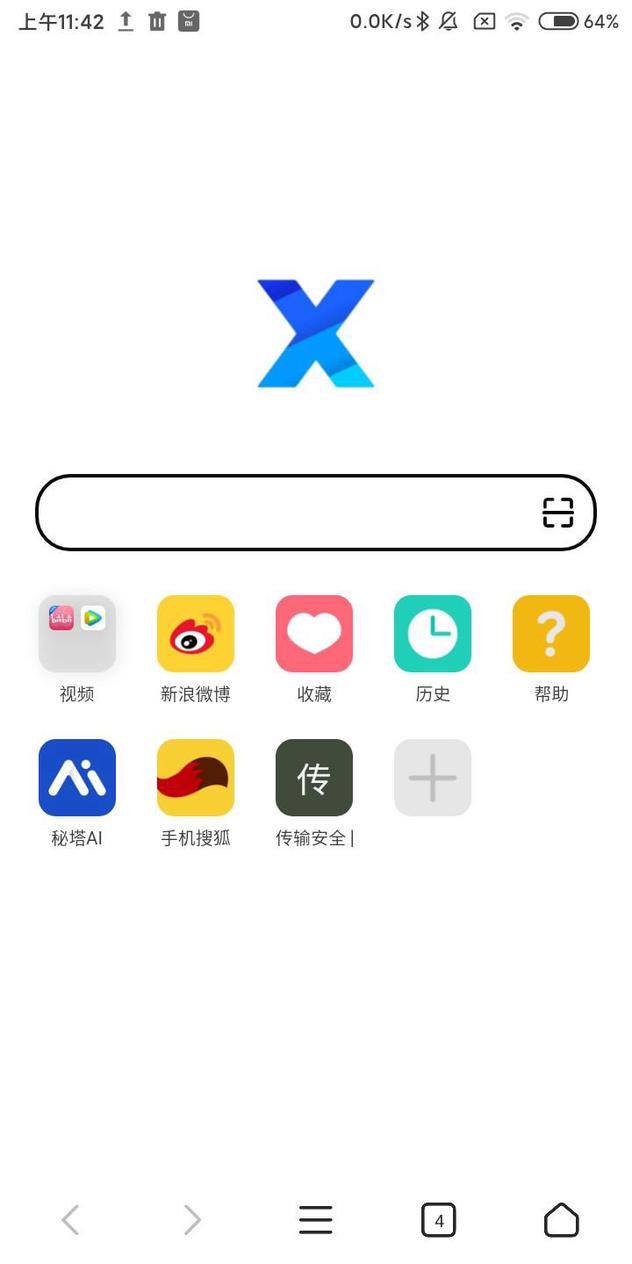Screen dimensions: 632x1264
Task: Open 历史 browsing history
Action: [433, 634]
